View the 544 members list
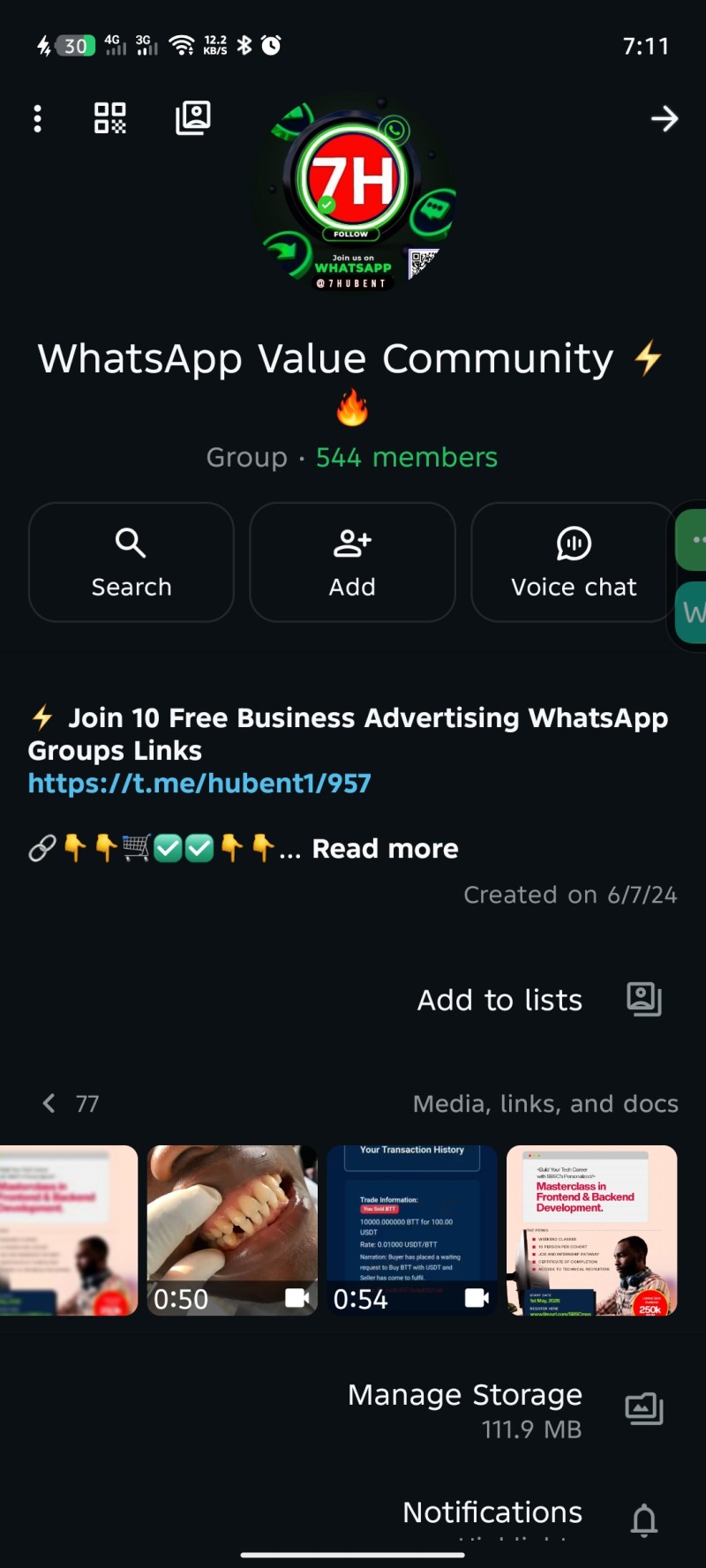 (x=407, y=457)
